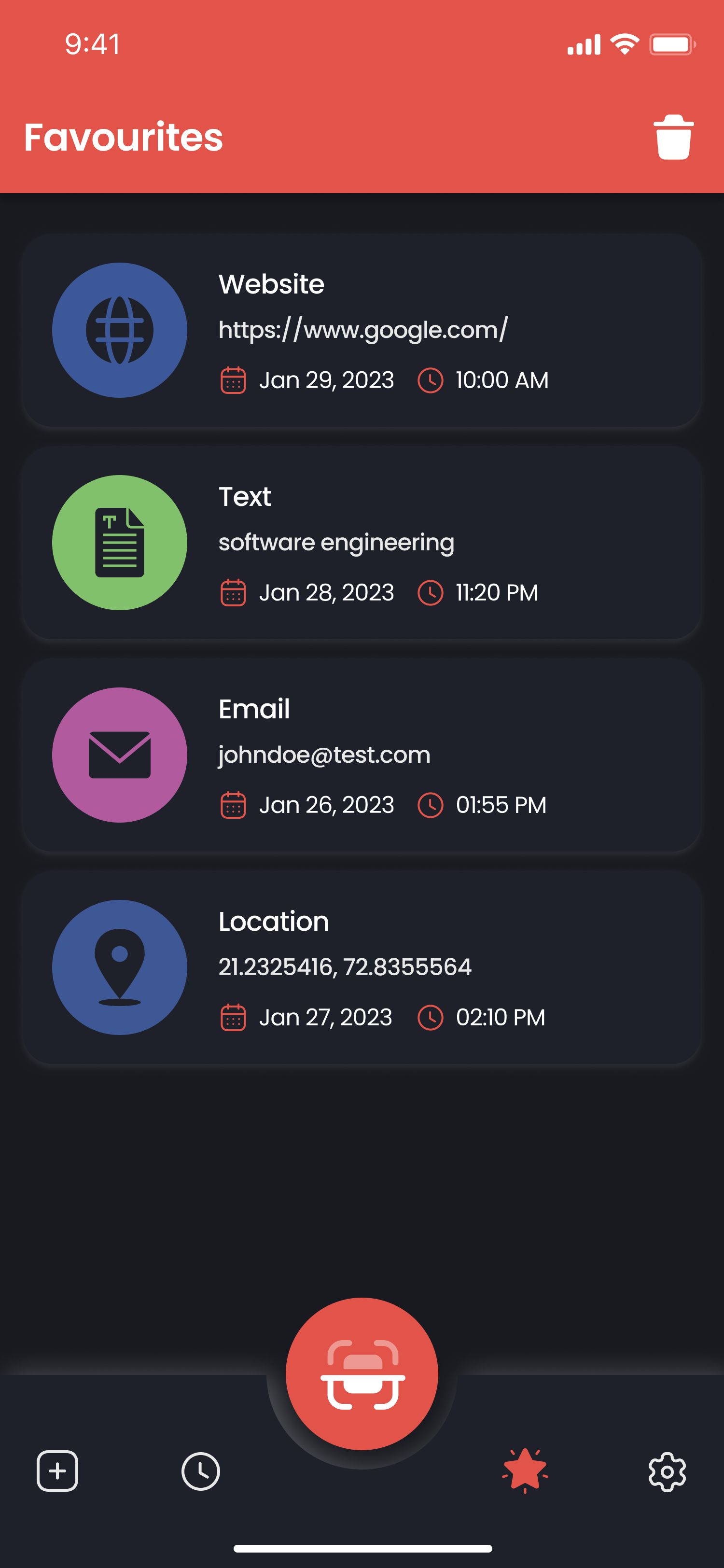Open the Location favourite with coordinates
The height and width of the screenshot is (1568, 724).
click(362, 968)
